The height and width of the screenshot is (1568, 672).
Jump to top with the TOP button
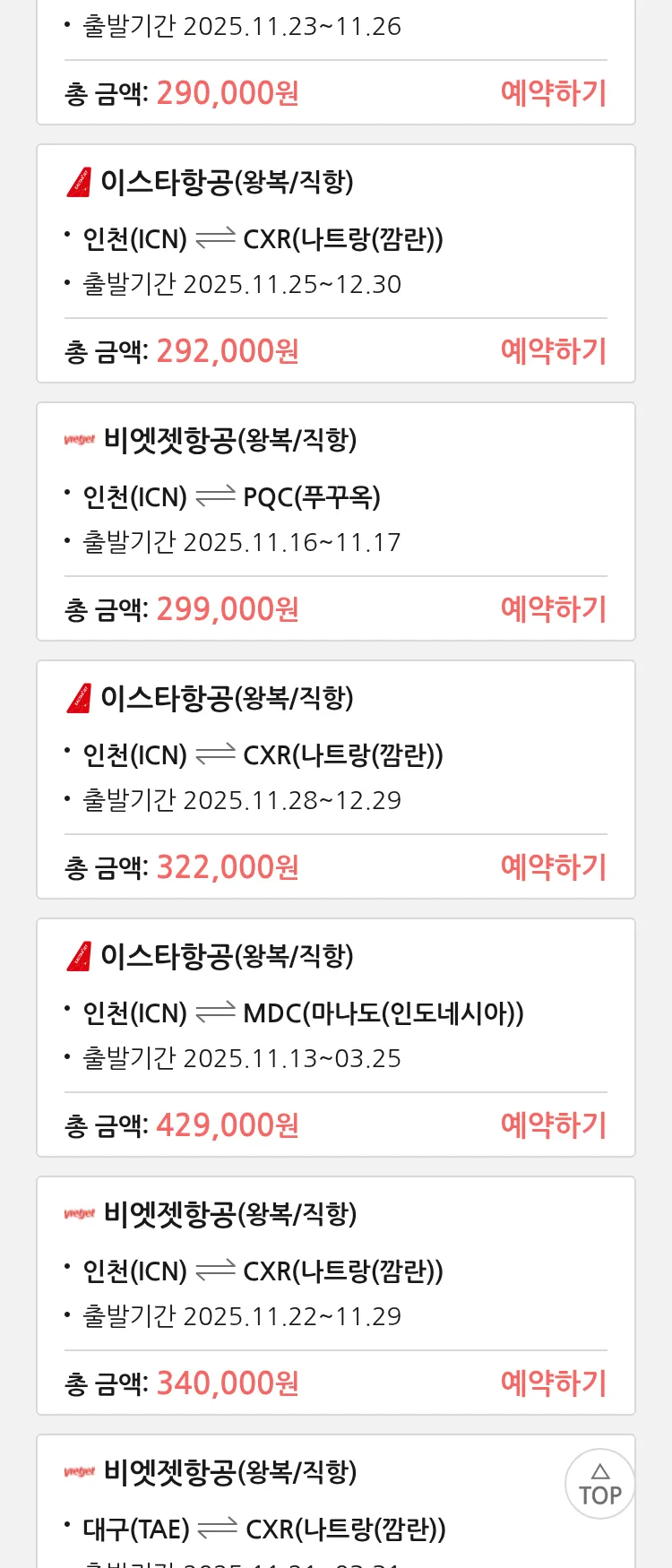(599, 1484)
